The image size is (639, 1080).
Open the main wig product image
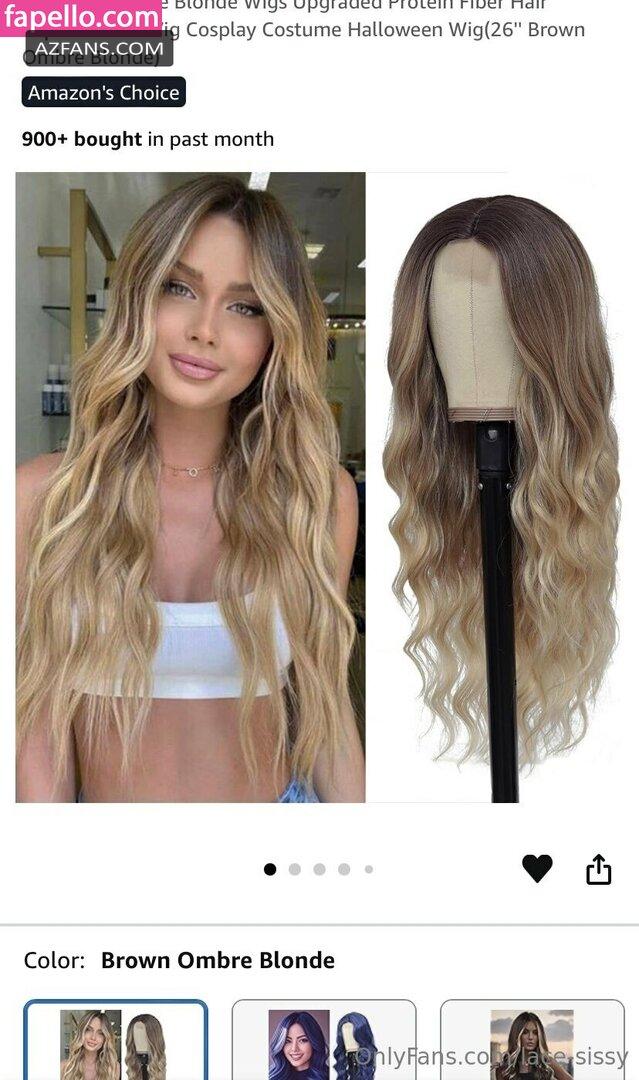tap(320, 487)
